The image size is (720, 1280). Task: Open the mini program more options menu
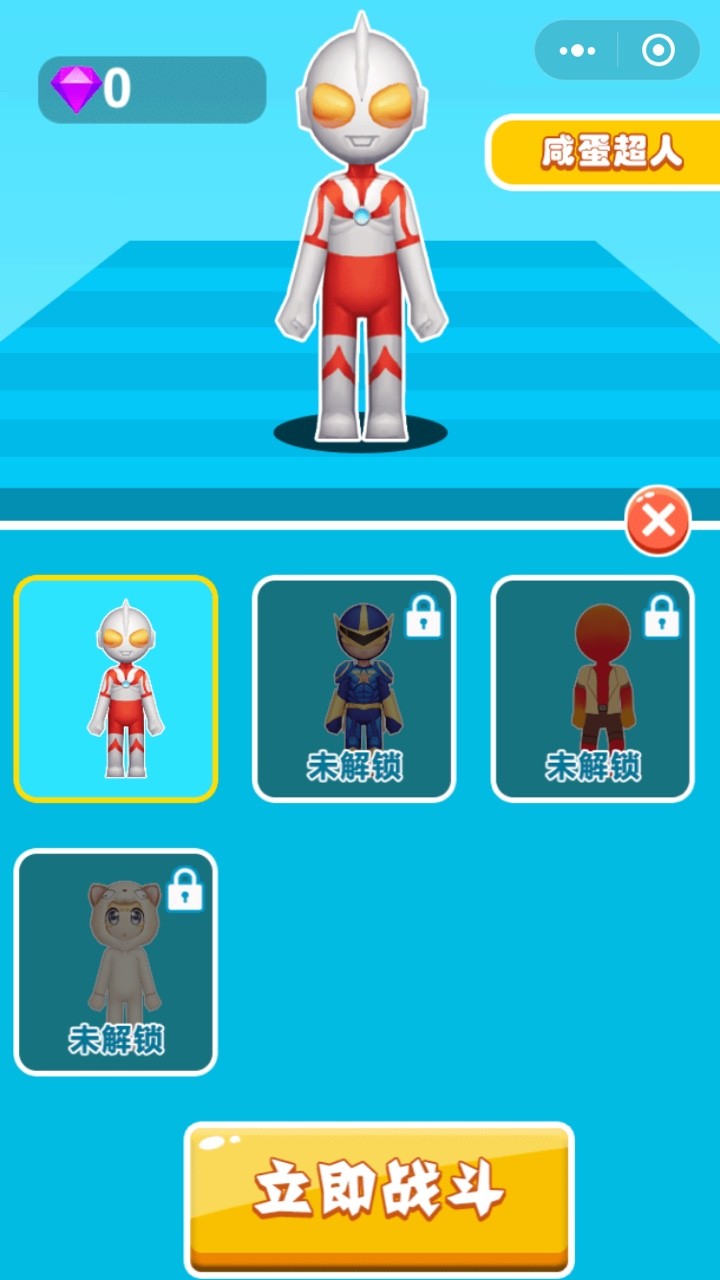pos(578,50)
